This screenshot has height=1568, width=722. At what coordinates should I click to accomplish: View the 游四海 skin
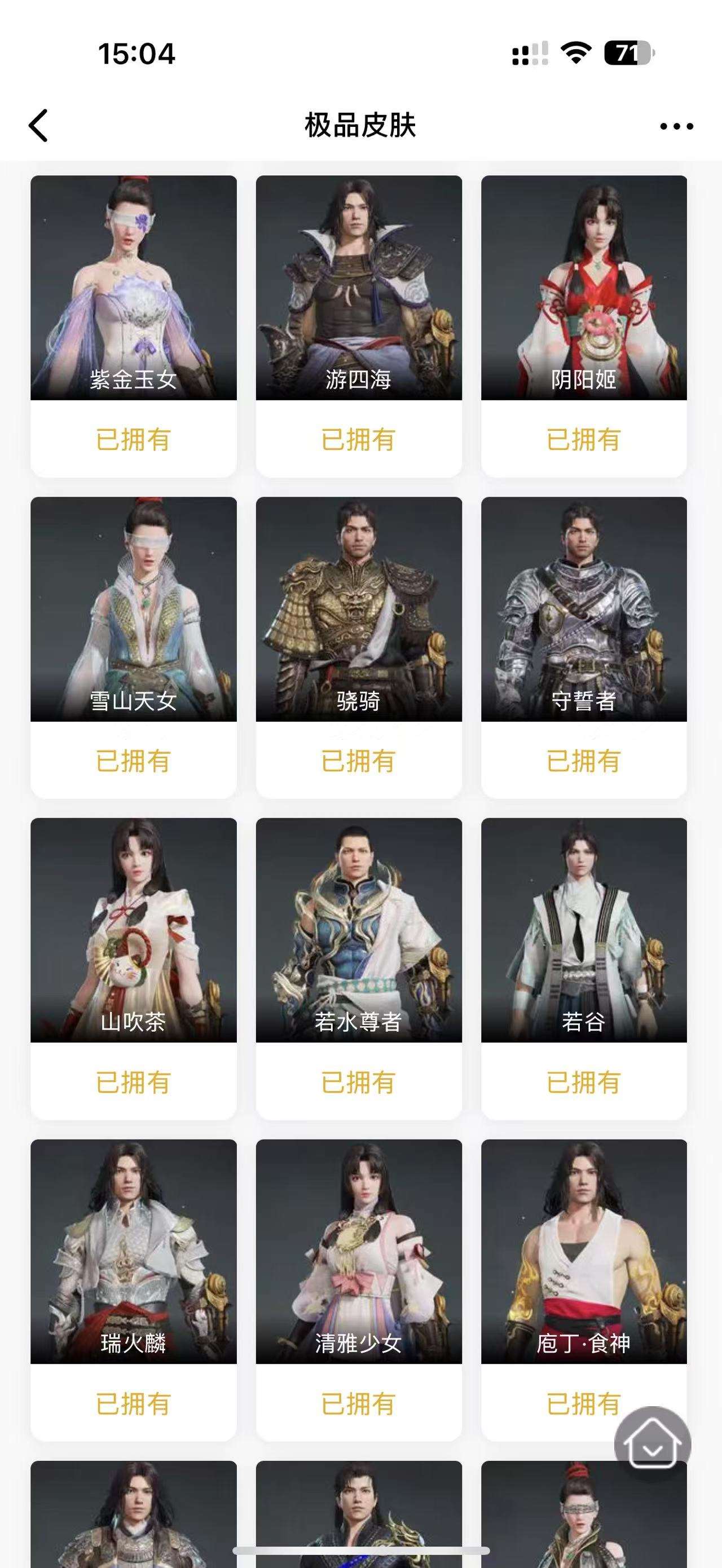coord(359,289)
